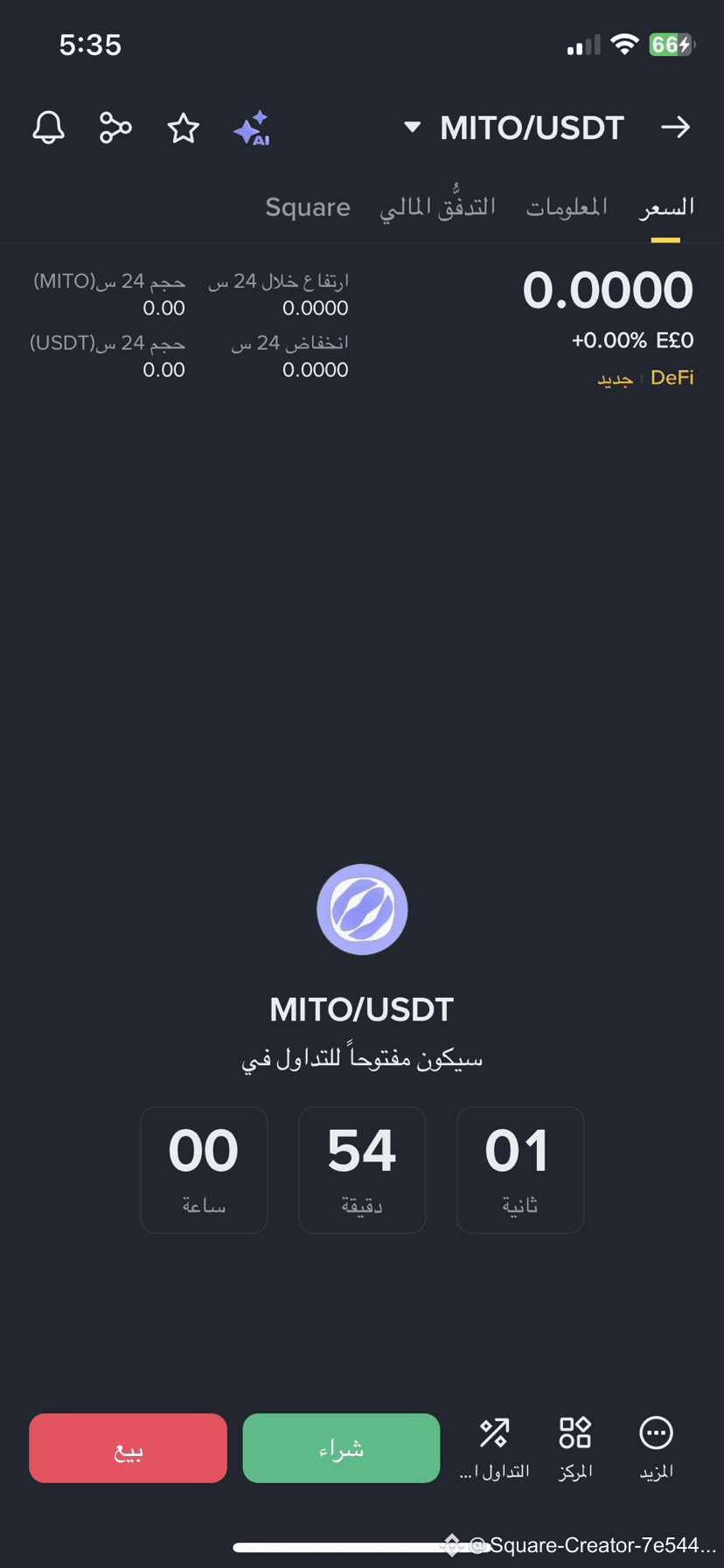This screenshot has height=1568, width=724.
Task: Tap the arrow next to MITO/USDT
Action: click(675, 128)
